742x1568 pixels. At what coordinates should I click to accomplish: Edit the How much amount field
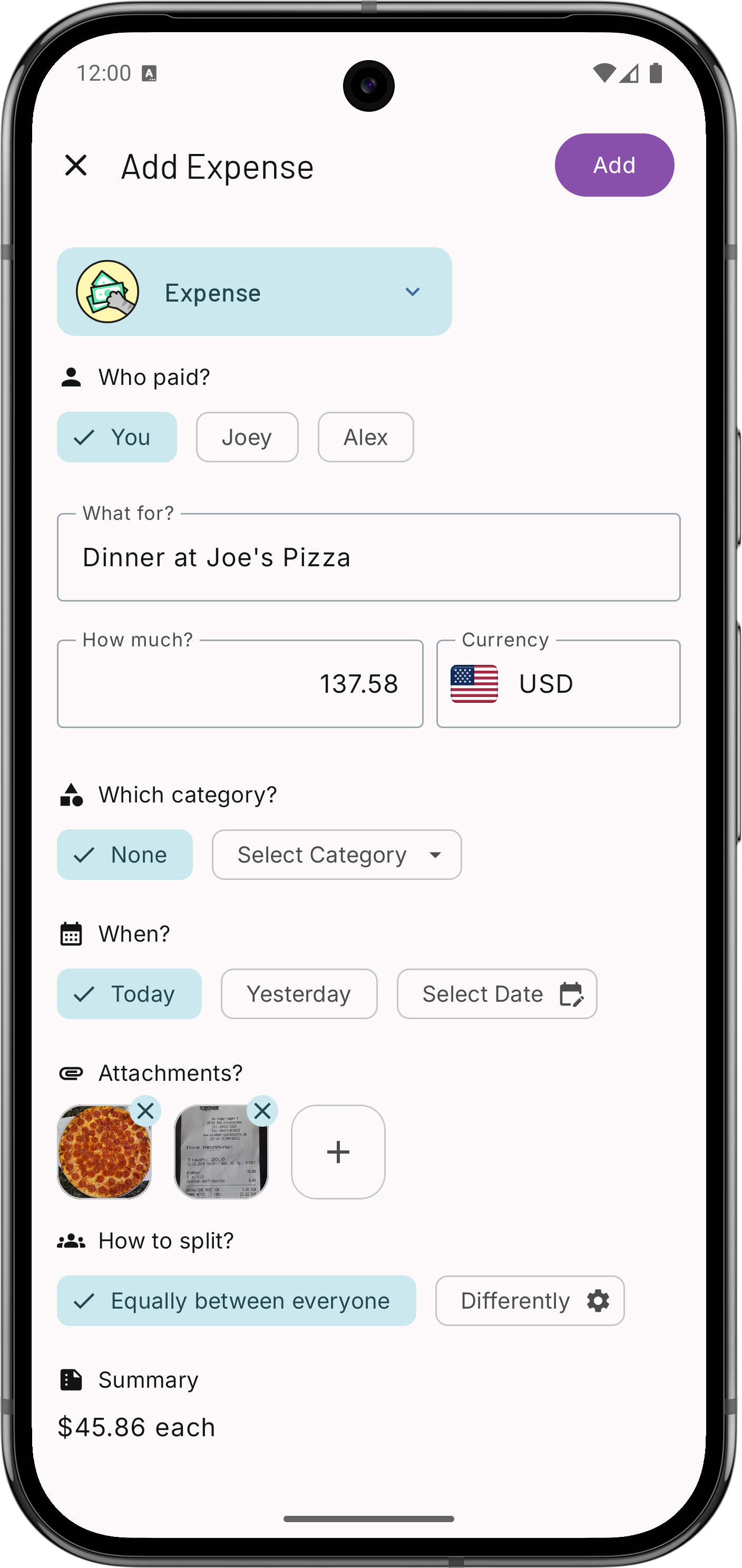(240, 684)
